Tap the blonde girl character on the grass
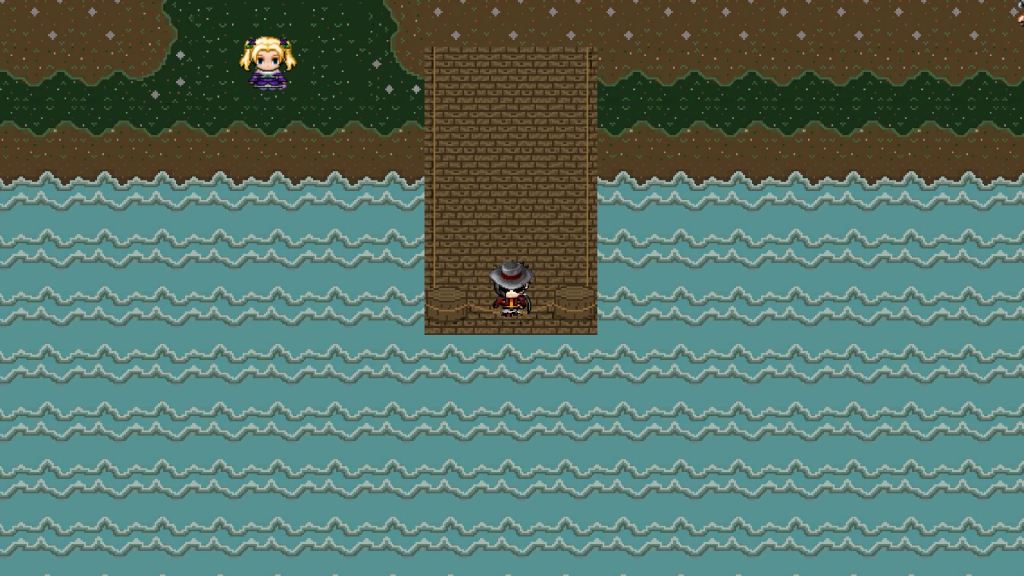This screenshot has height=576, width=1024. 268,64
